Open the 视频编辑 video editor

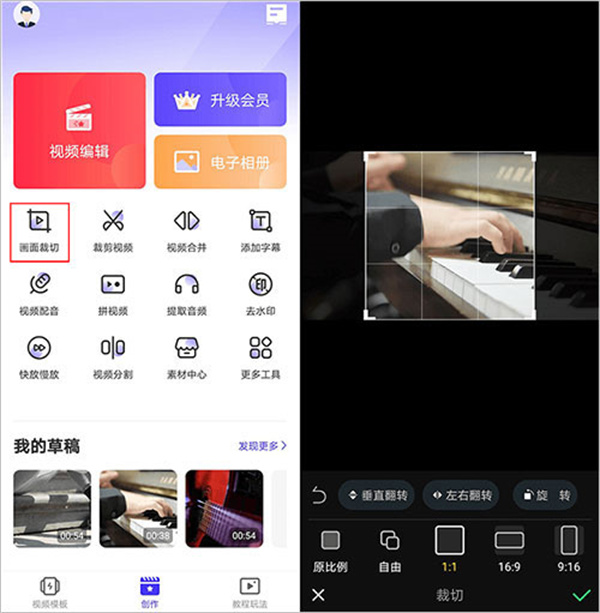(79, 131)
